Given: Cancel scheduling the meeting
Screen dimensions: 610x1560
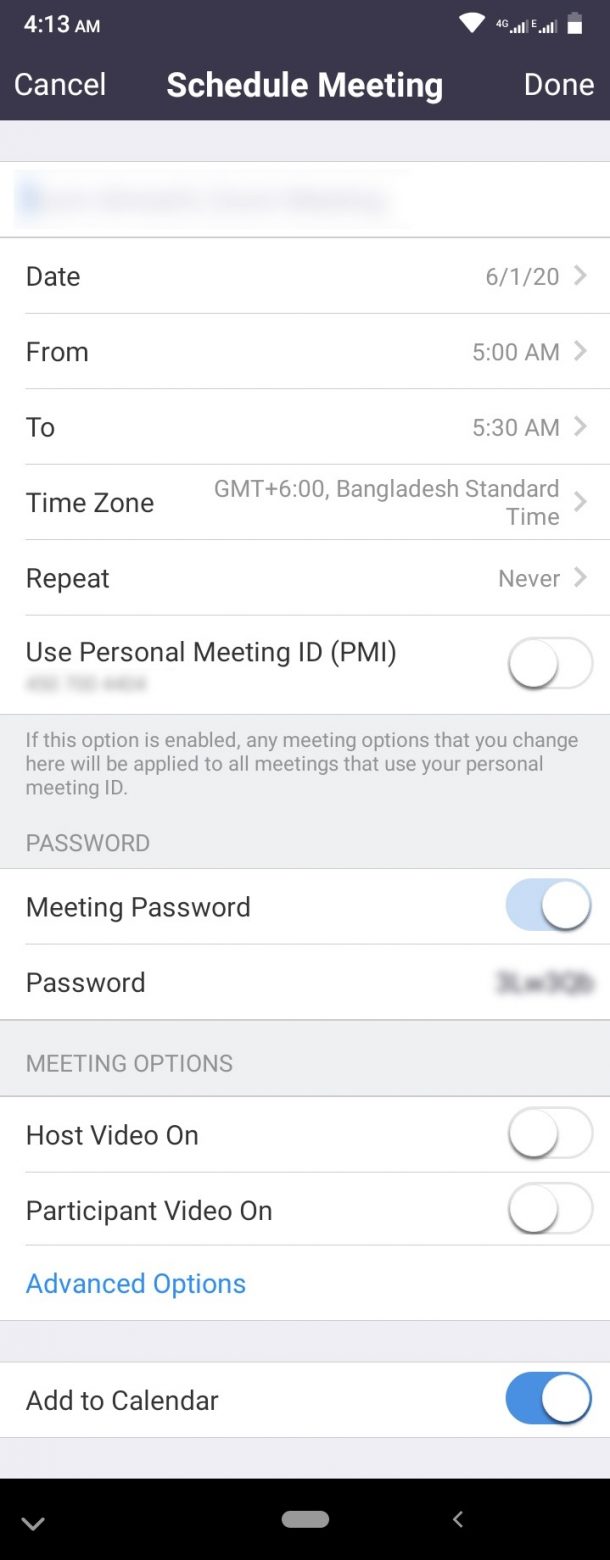Looking at the screenshot, I should coord(60,85).
